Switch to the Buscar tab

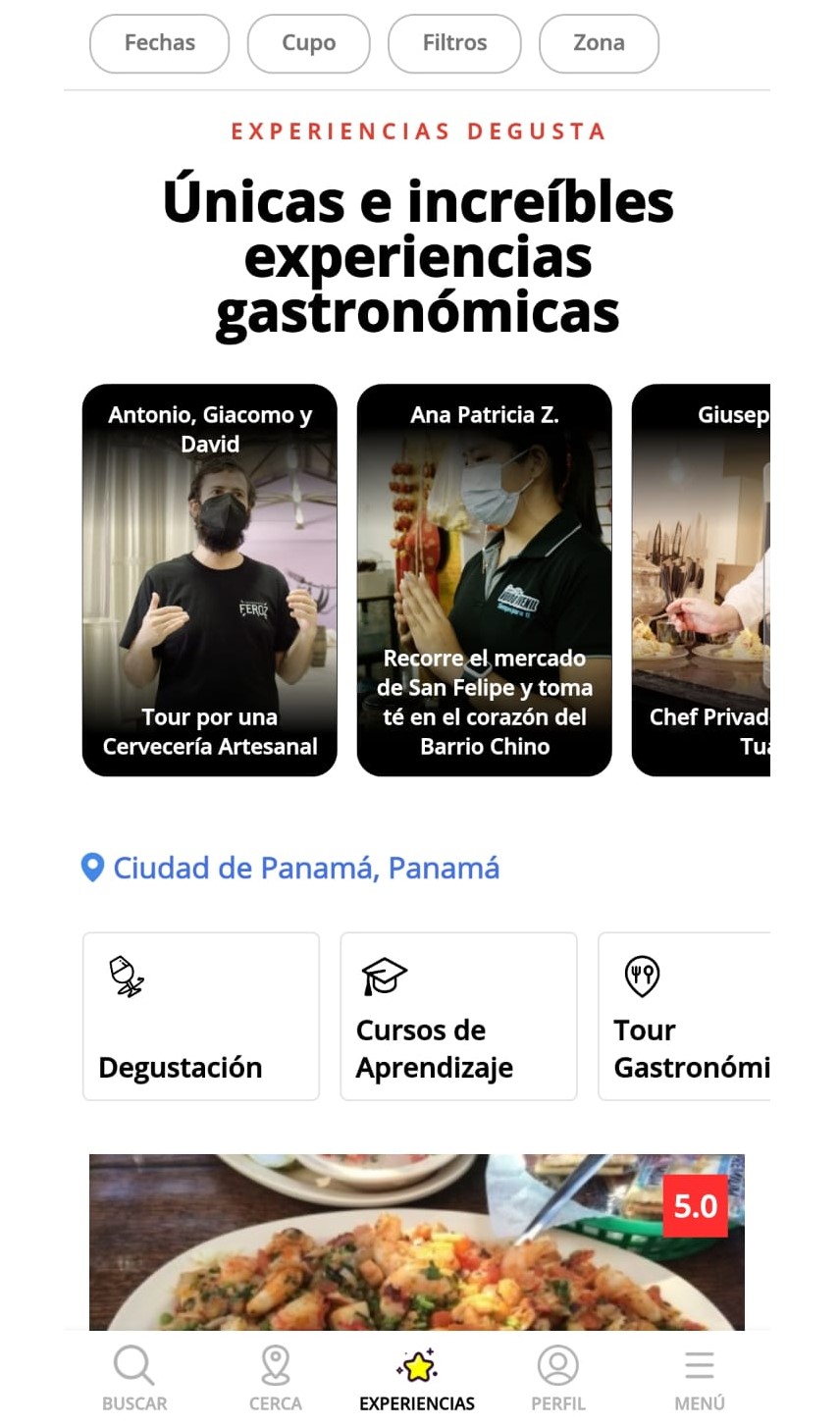[134, 1378]
